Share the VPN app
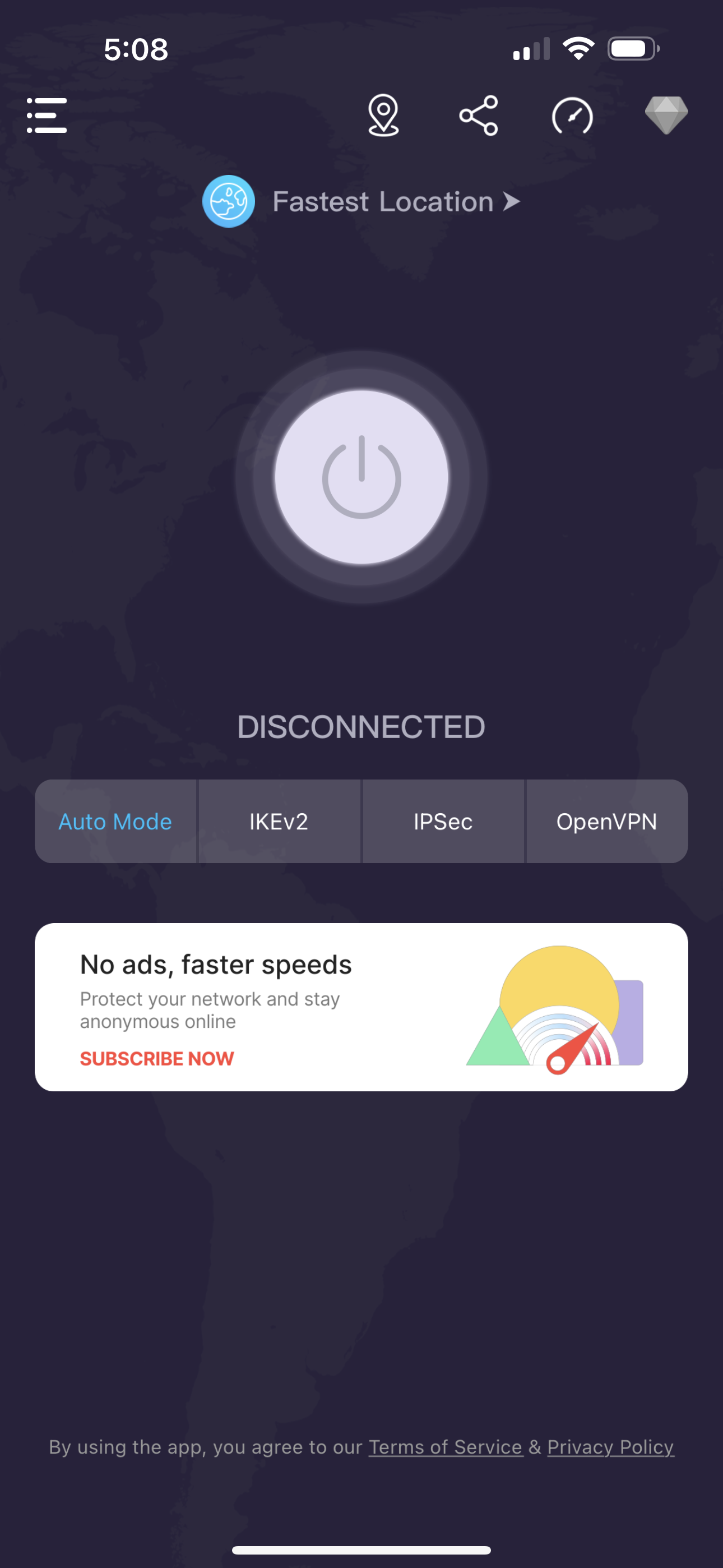 (478, 115)
